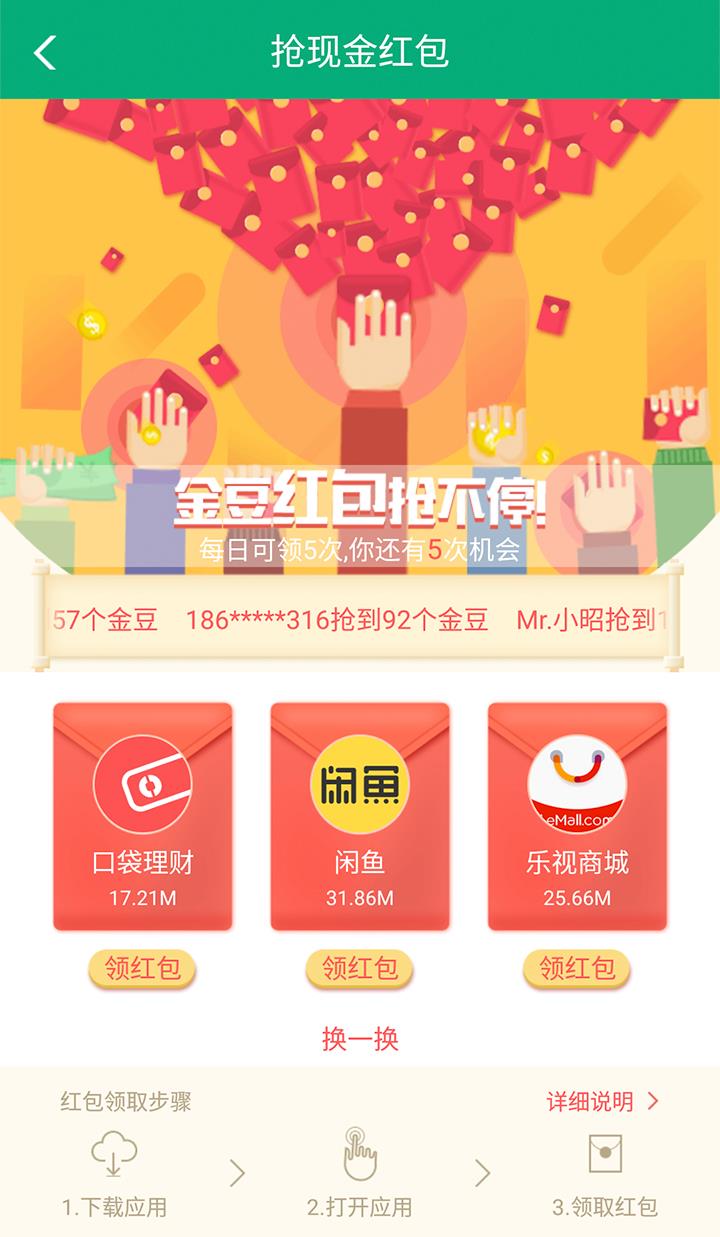
Task: Open the 闲鱼 red packet card
Action: click(x=360, y=816)
